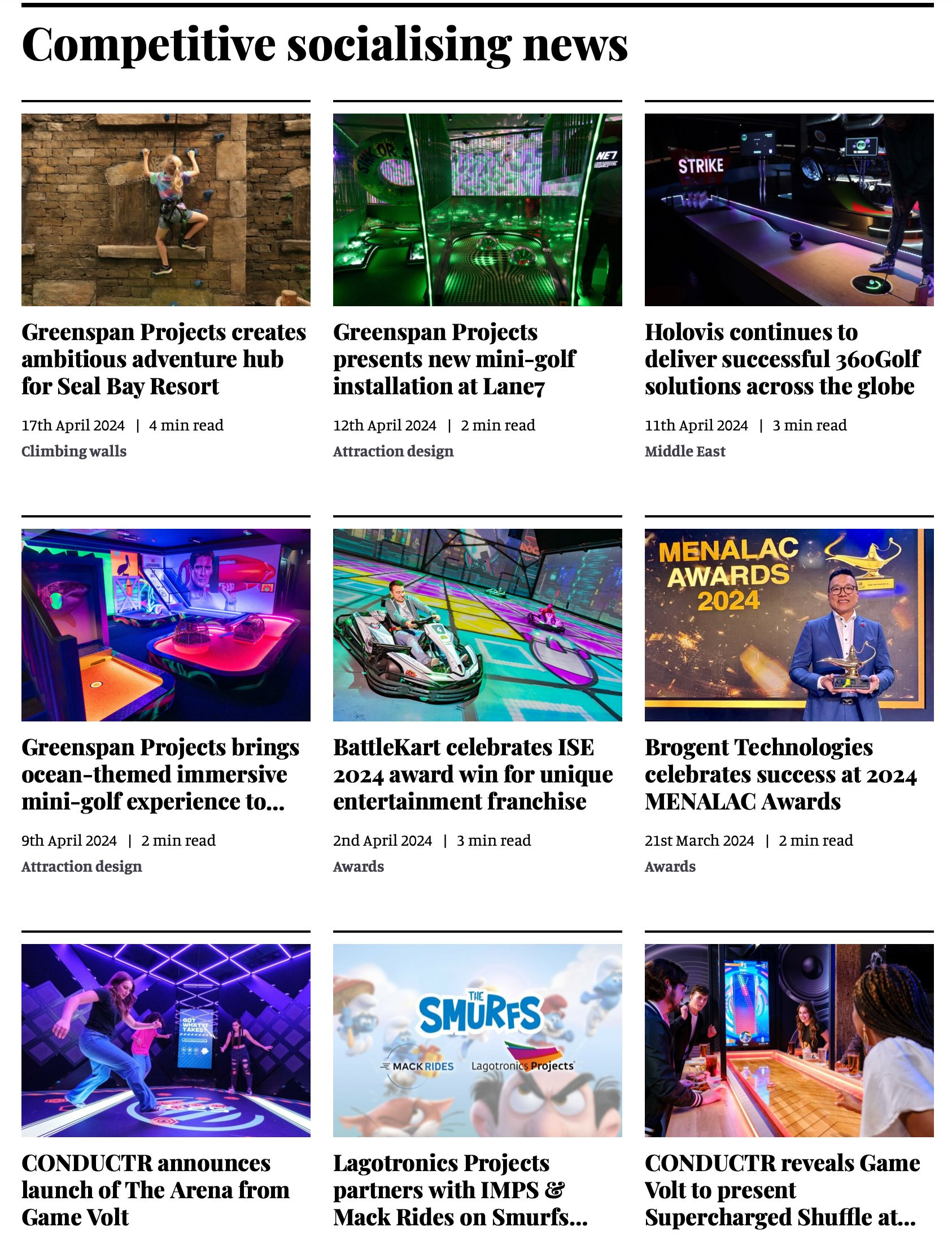Open the Climbing walls category
The height and width of the screenshot is (1244, 952).
73,451
